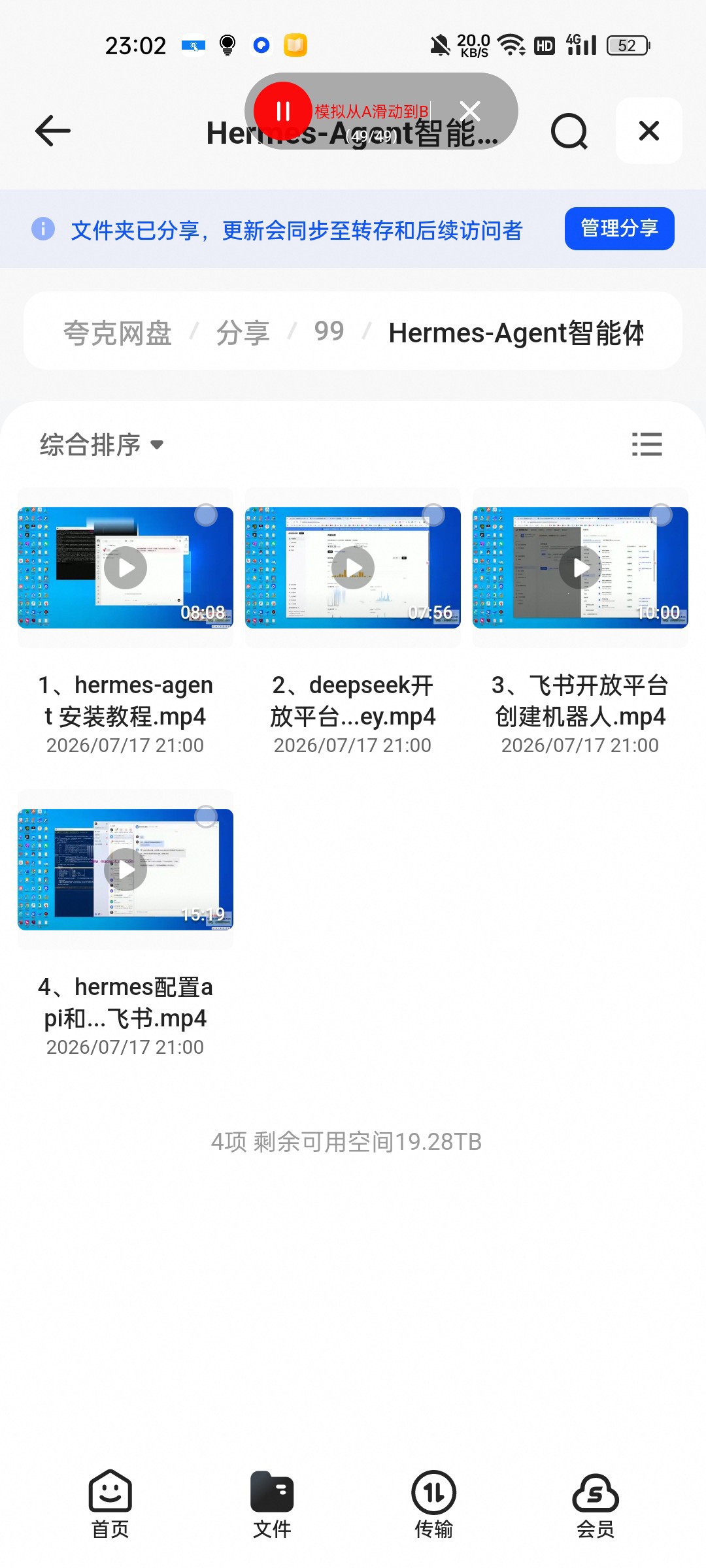Play 1、hermes-agent 安装教程.mp4

pos(126,568)
